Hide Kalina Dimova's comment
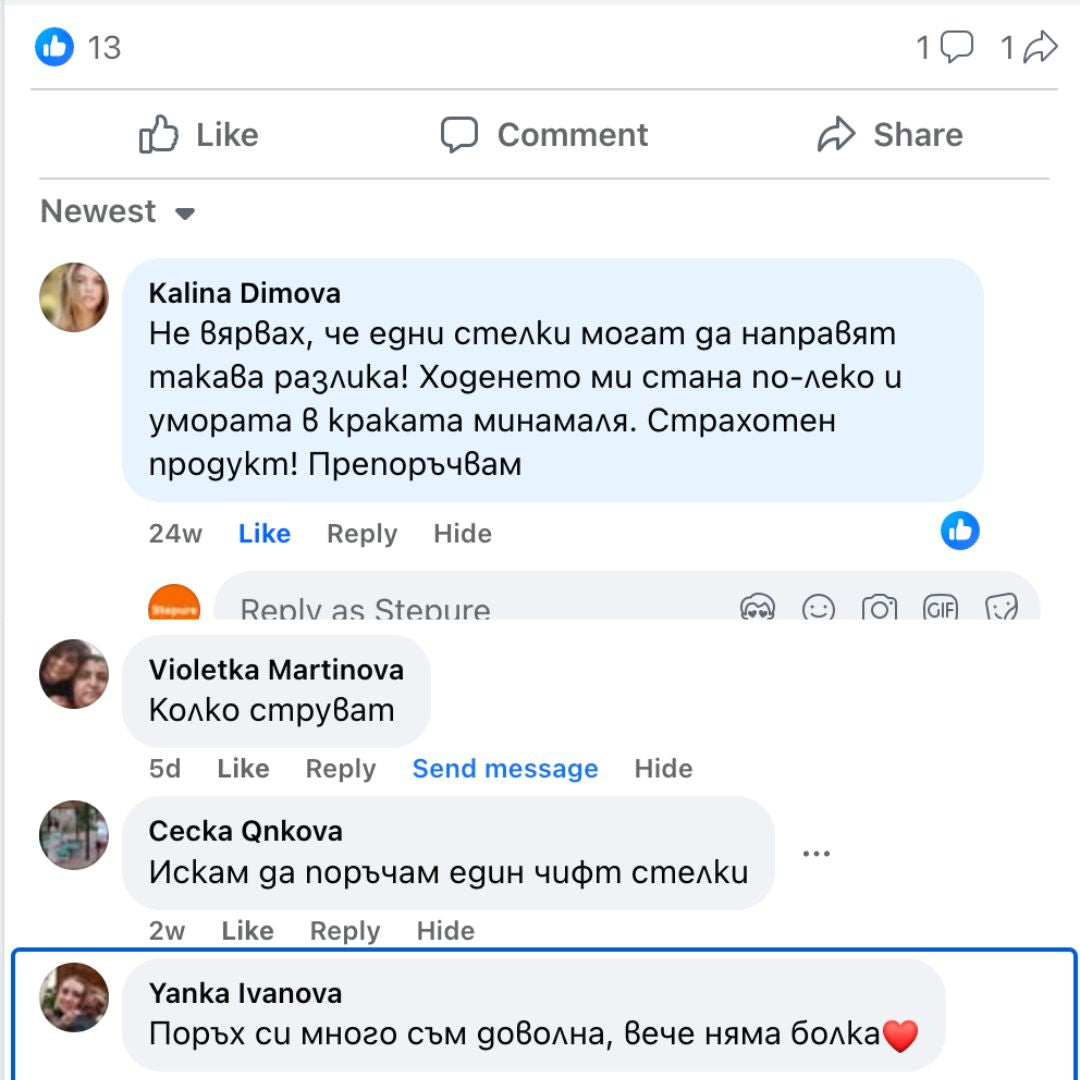Screen dimensions: 1080x1080 (x=462, y=534)
